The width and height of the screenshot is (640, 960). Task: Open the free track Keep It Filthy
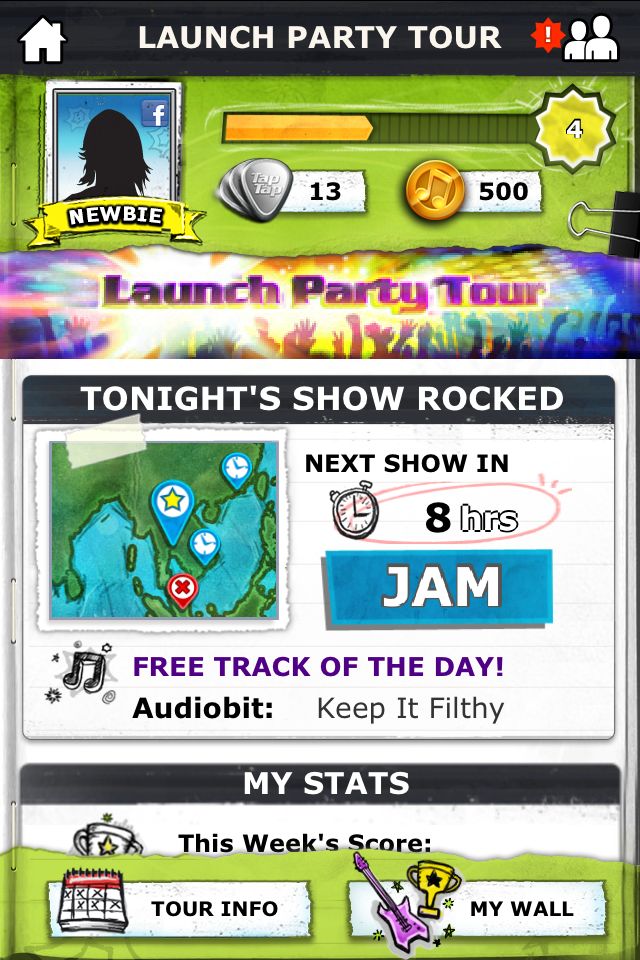(409, 709)
